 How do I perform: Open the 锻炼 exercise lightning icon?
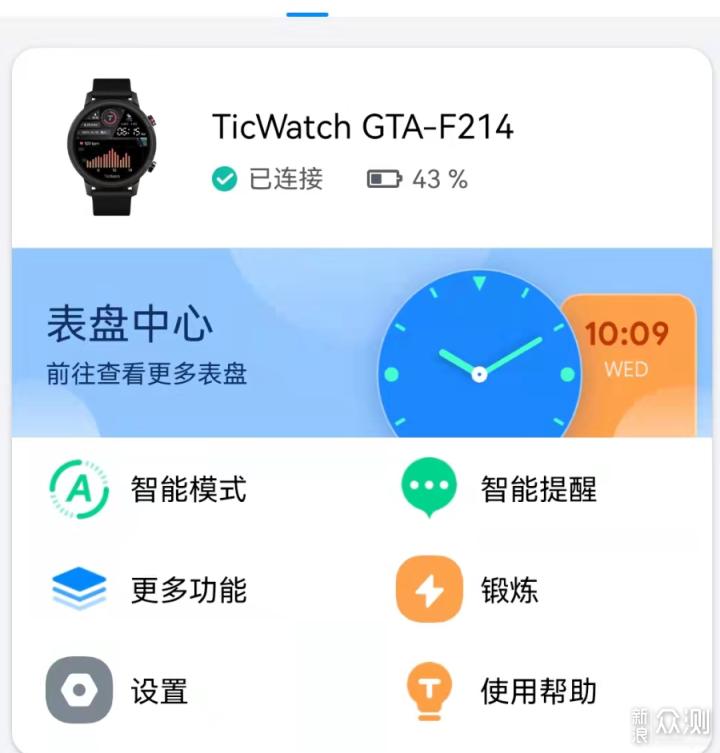click(429, 590)
